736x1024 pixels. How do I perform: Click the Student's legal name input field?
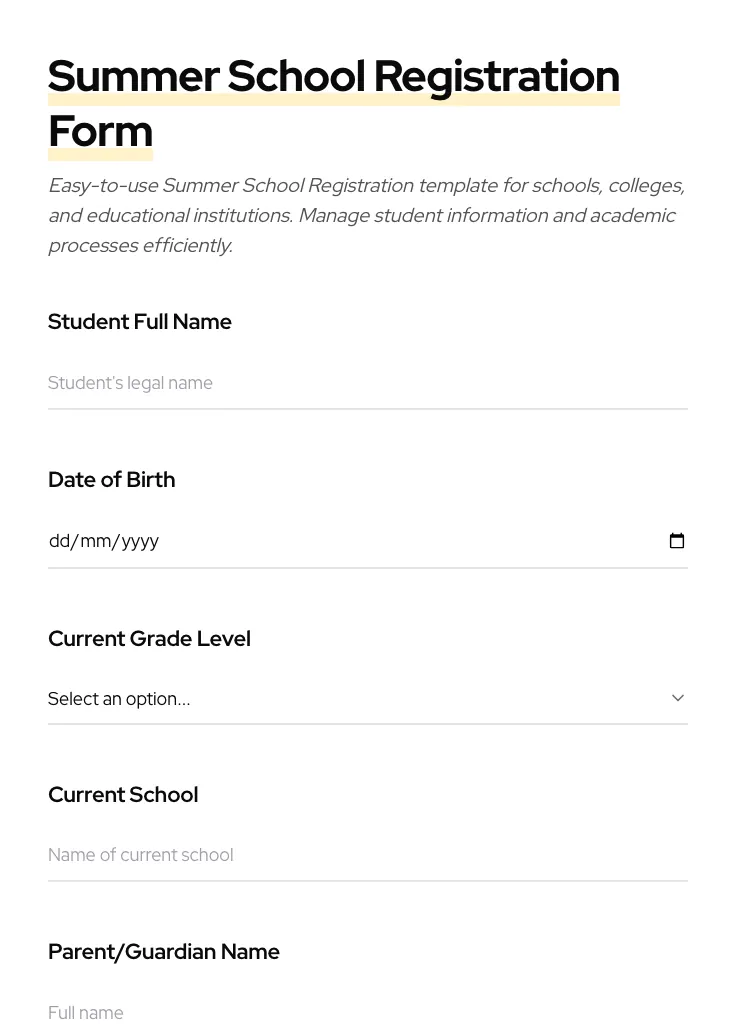(368, 383)
